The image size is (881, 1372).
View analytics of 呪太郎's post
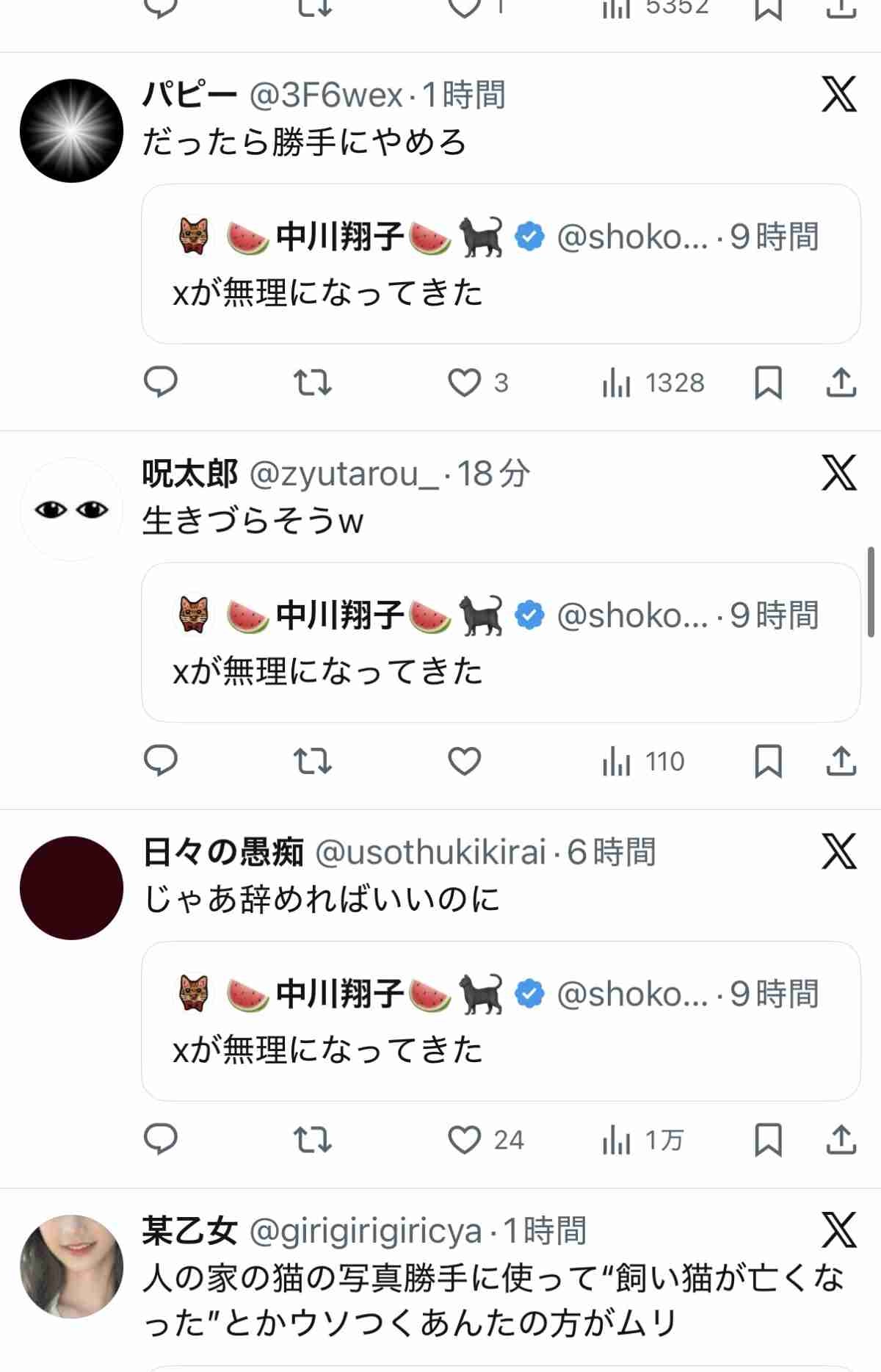click(x=643, y=762)
